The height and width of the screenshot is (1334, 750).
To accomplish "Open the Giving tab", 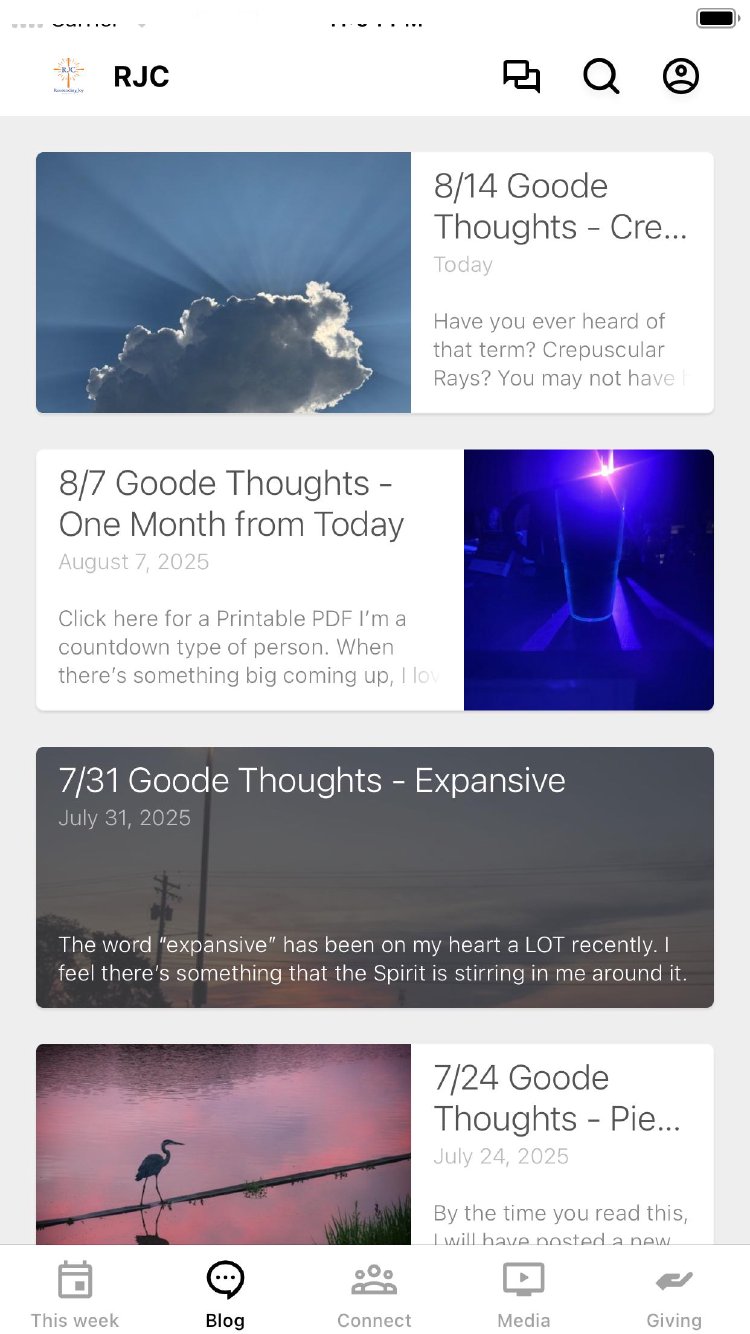I will coord(674,1293).
